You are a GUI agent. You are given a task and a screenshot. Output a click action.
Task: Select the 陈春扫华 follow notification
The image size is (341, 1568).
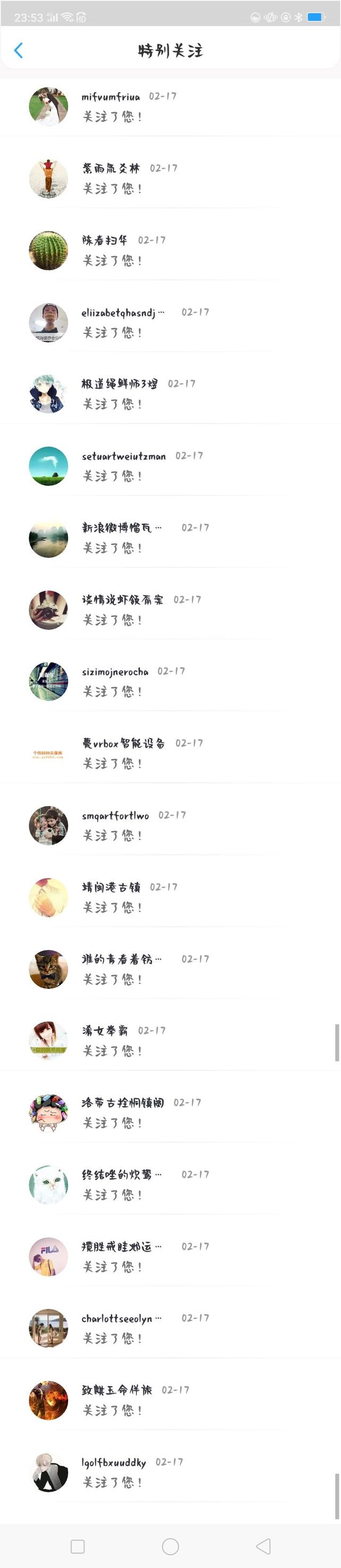[170, 250]
